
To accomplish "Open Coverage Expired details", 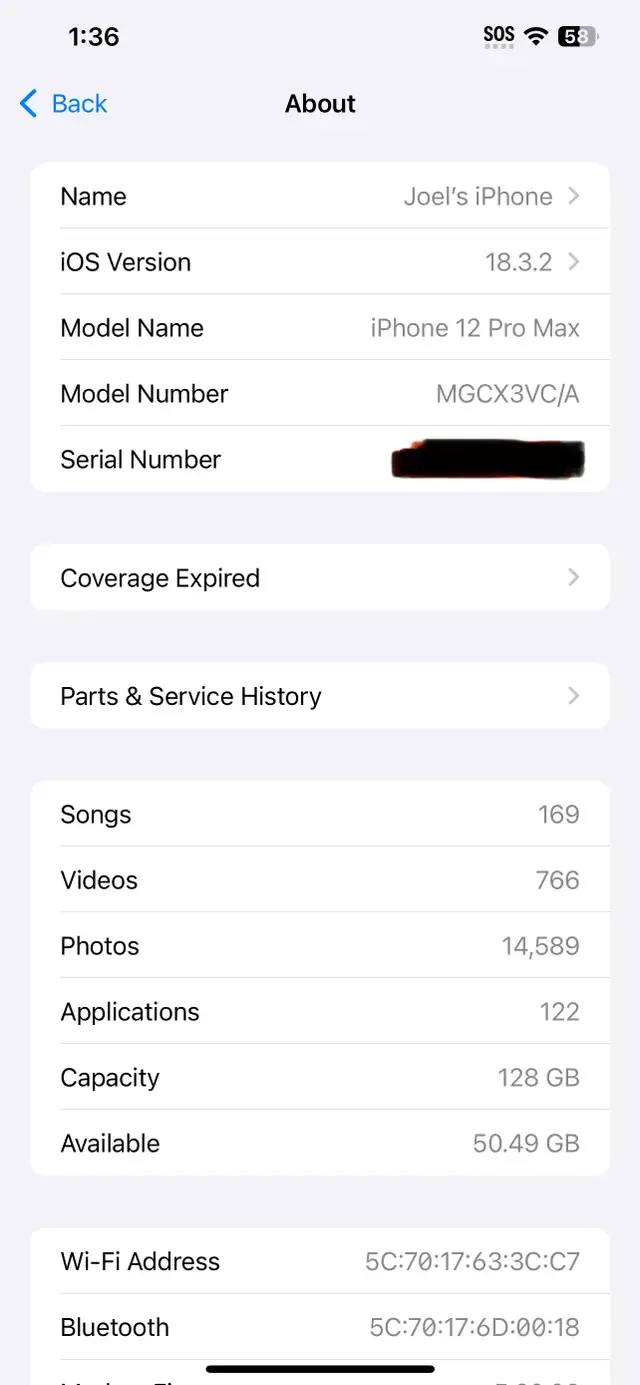I will click(320, 578).
